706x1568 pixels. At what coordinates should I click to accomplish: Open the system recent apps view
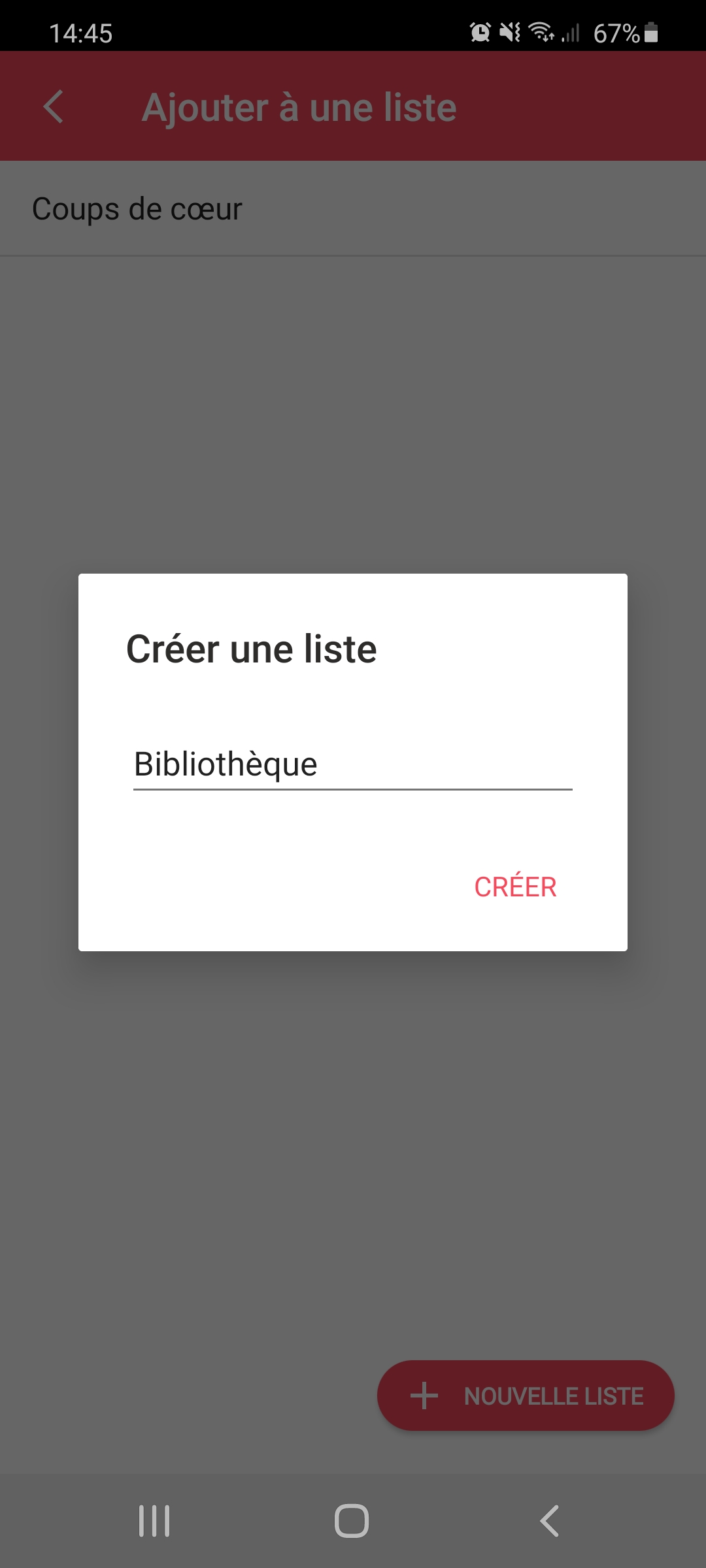coord(154,1521)
